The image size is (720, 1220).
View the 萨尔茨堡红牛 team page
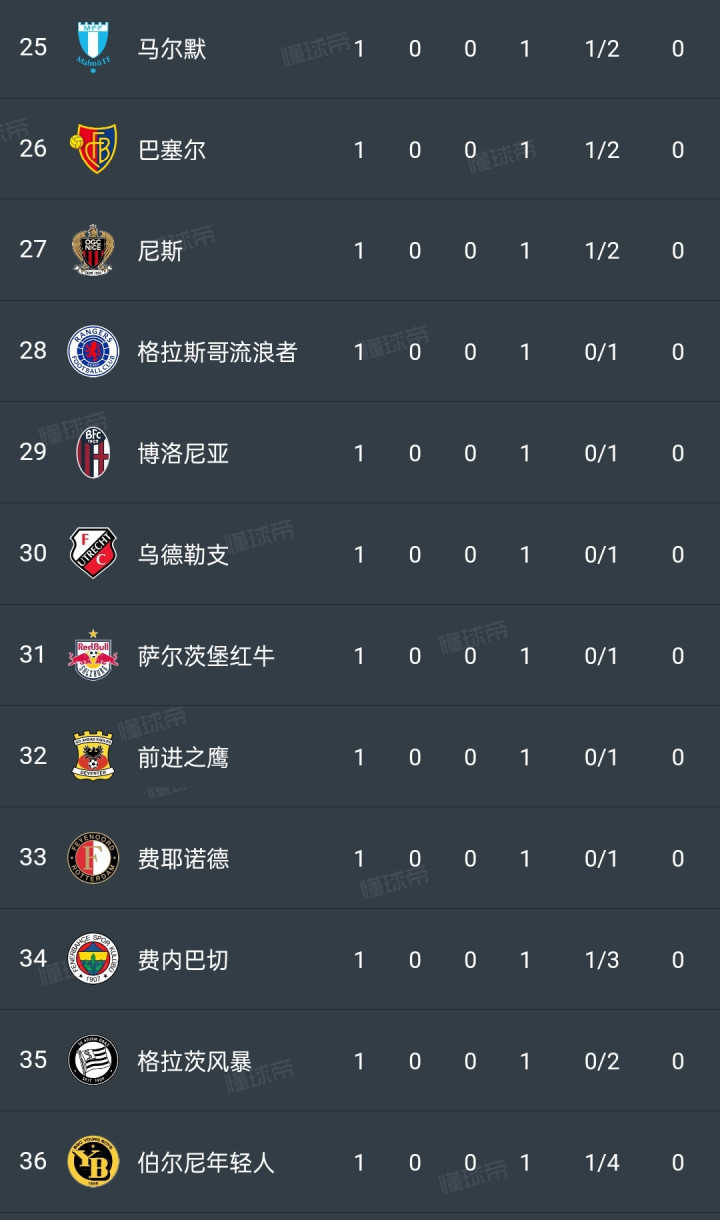205,656
